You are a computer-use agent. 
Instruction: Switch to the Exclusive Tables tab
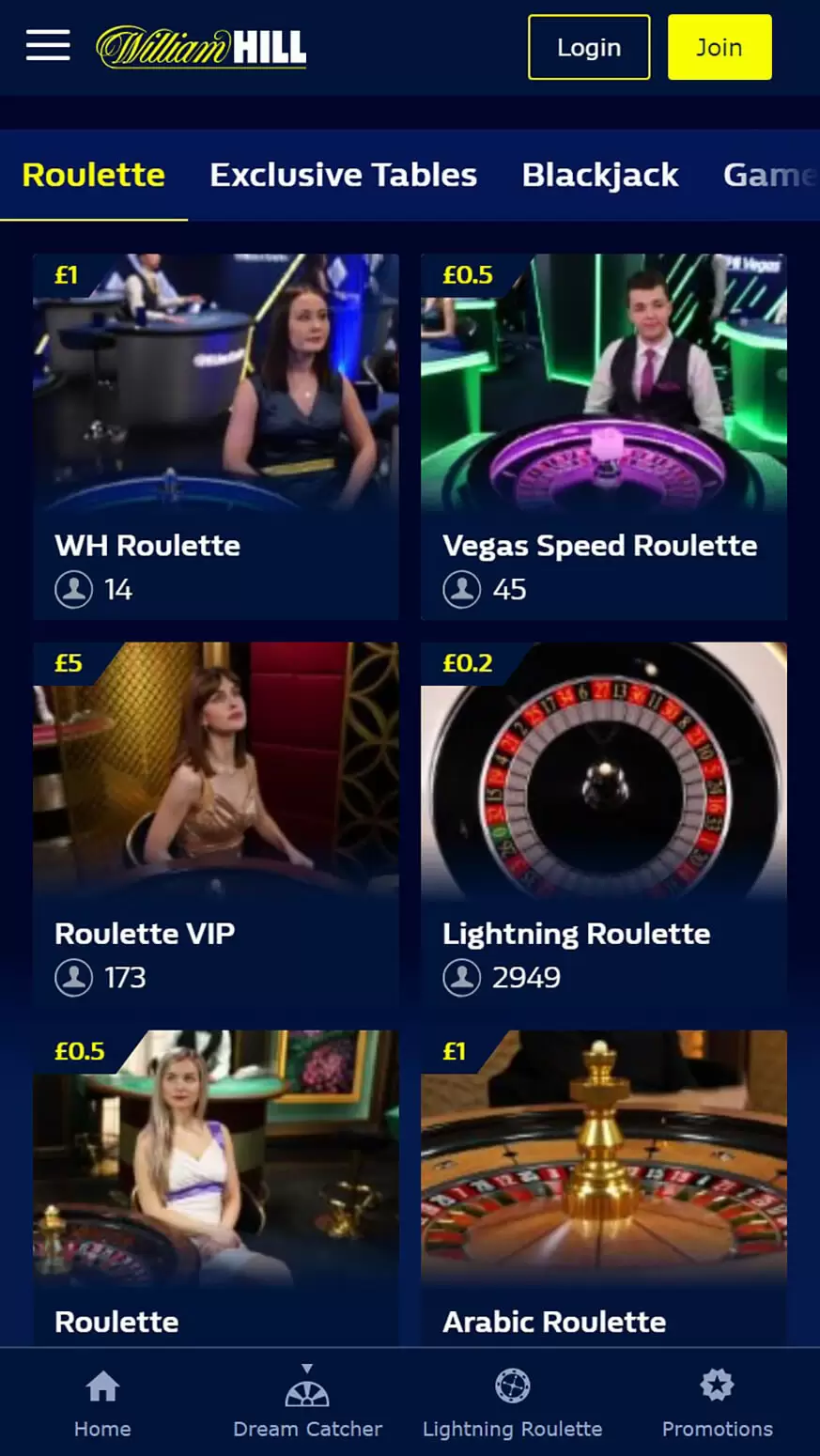click(x=344, y=175)
